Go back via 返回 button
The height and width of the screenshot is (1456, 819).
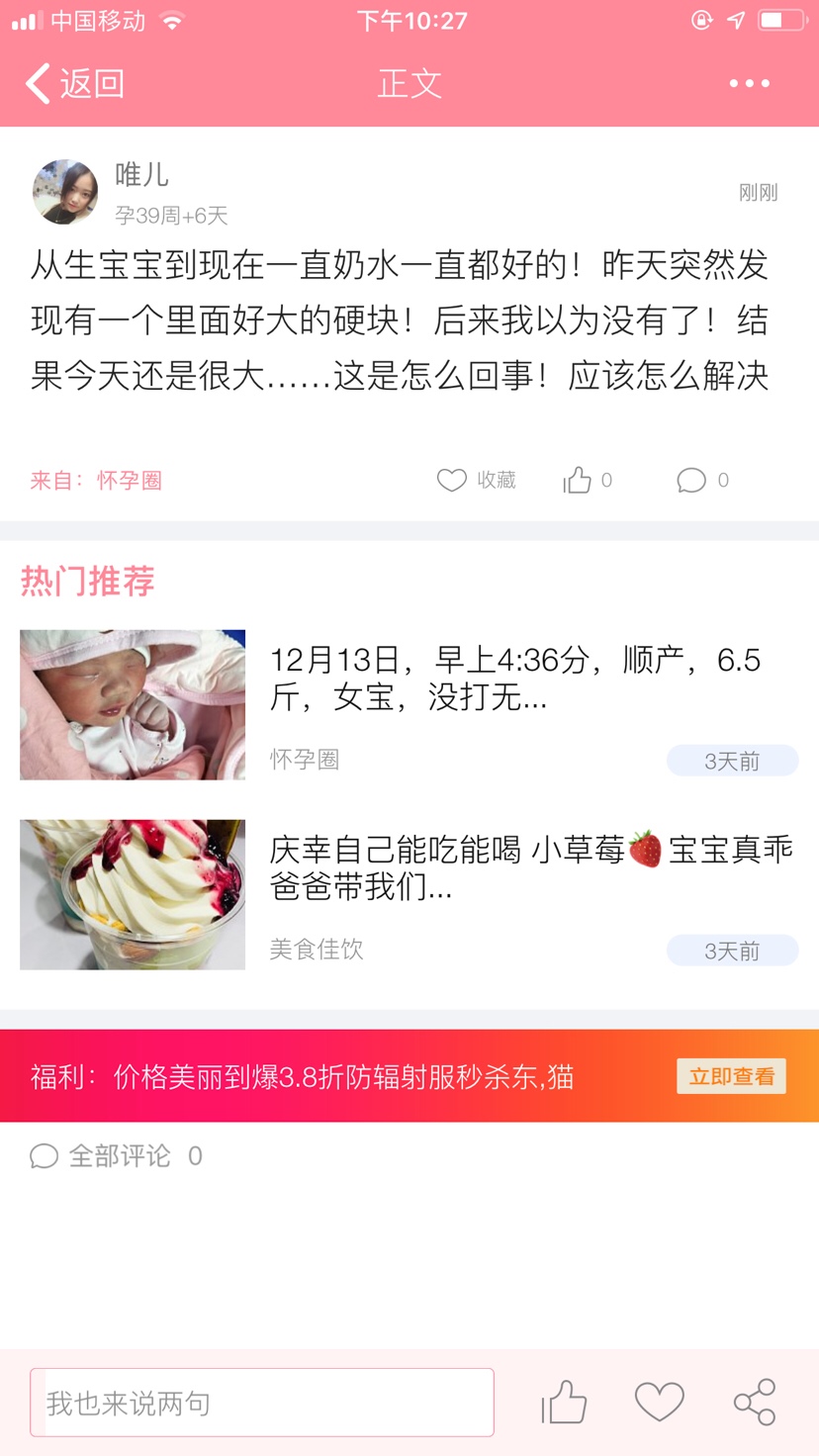point(75,84)
